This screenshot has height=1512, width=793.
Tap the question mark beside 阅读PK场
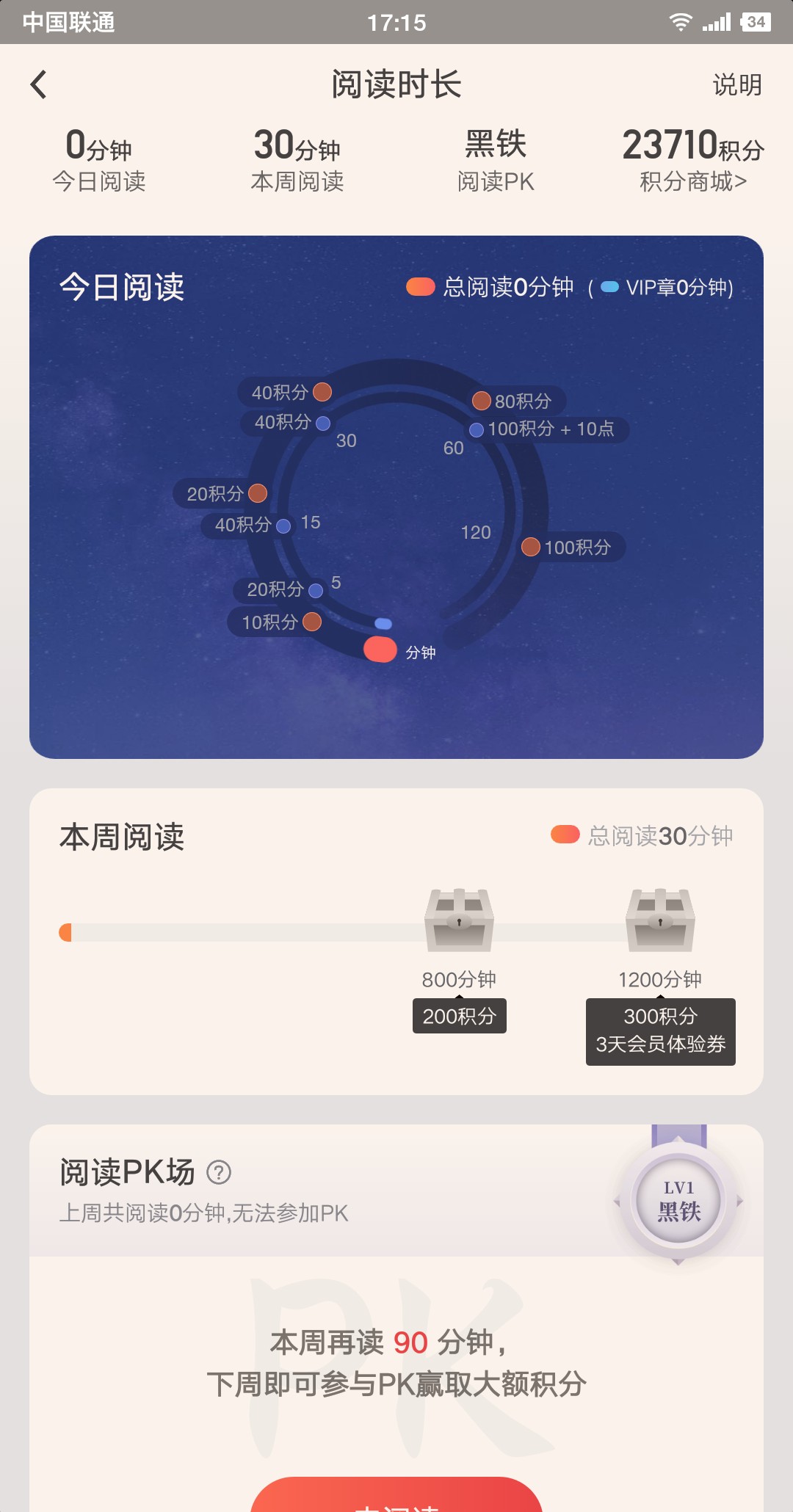pyautogui.click(x=219, y=1172)
